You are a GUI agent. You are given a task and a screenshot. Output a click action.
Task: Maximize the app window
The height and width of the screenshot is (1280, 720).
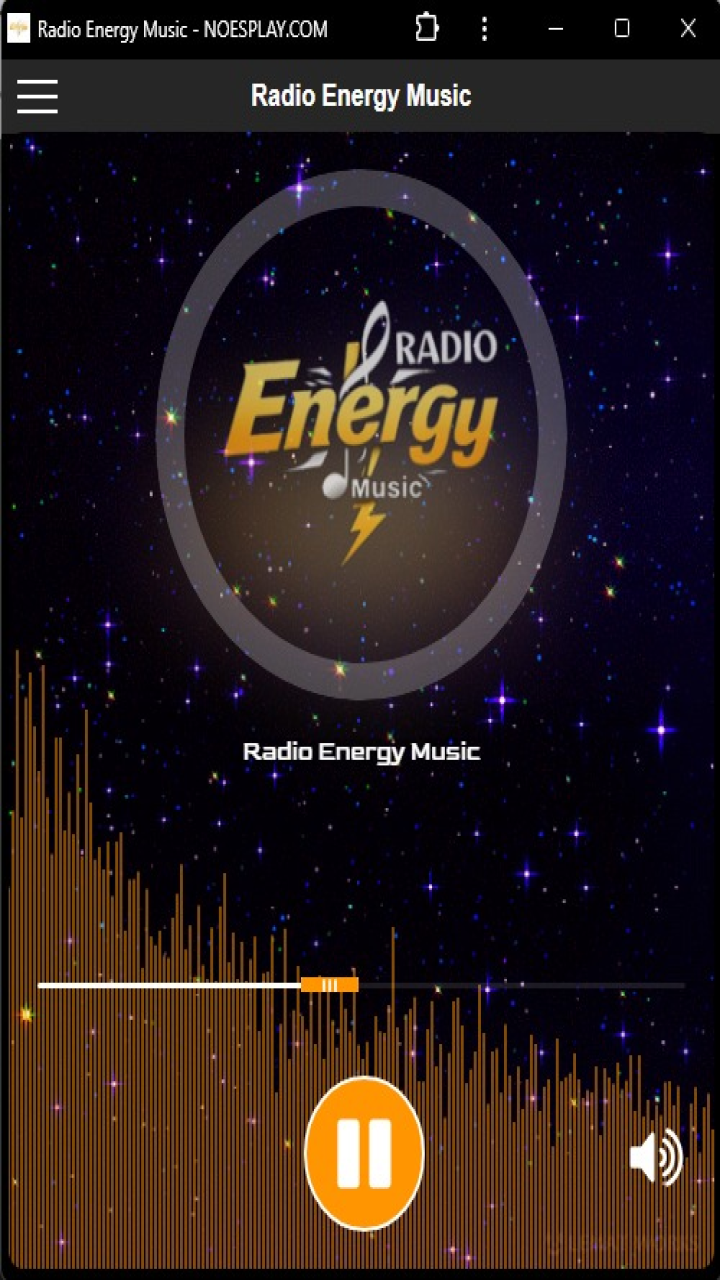click(x=622, y=29)
